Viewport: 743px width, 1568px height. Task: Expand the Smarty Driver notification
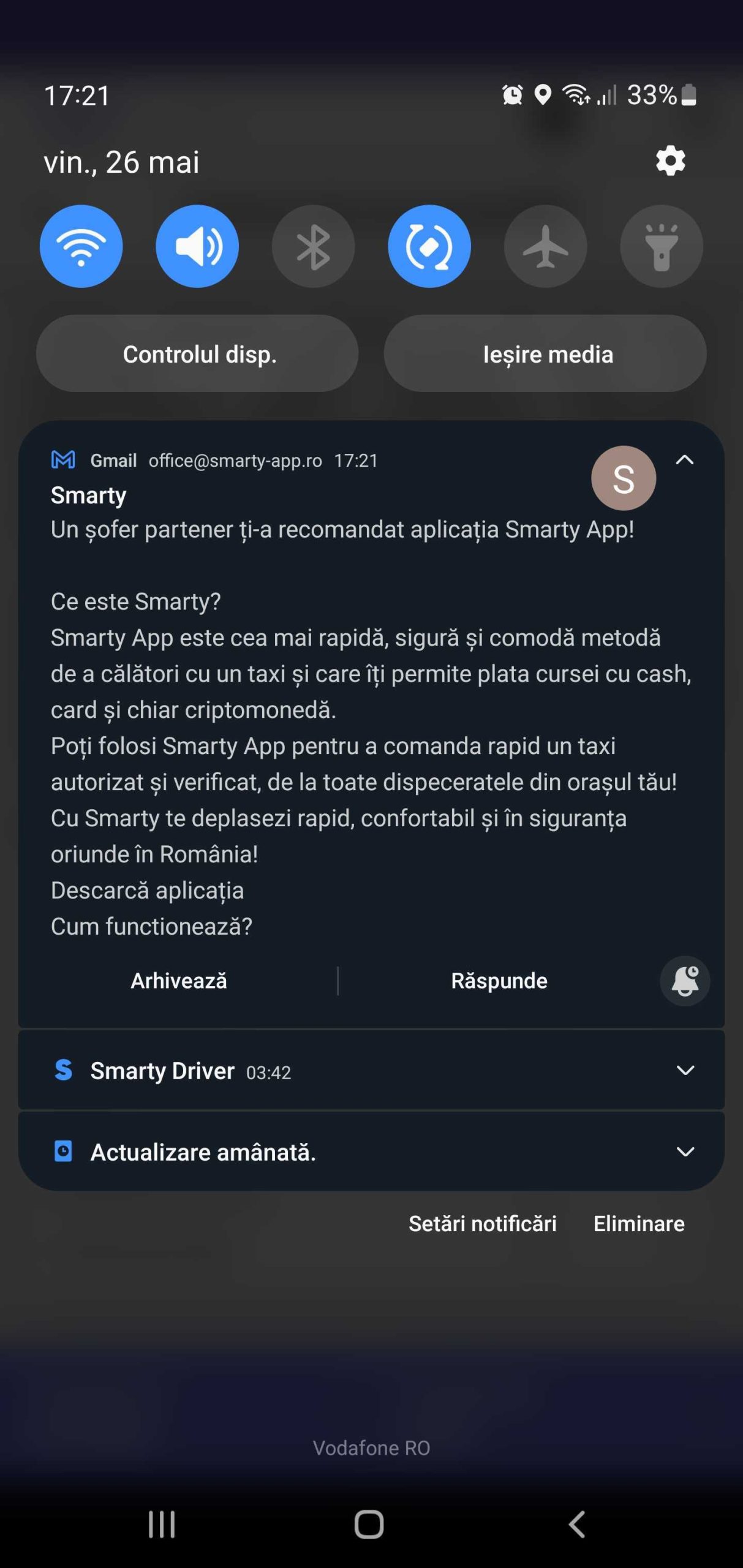[685, 1071]
